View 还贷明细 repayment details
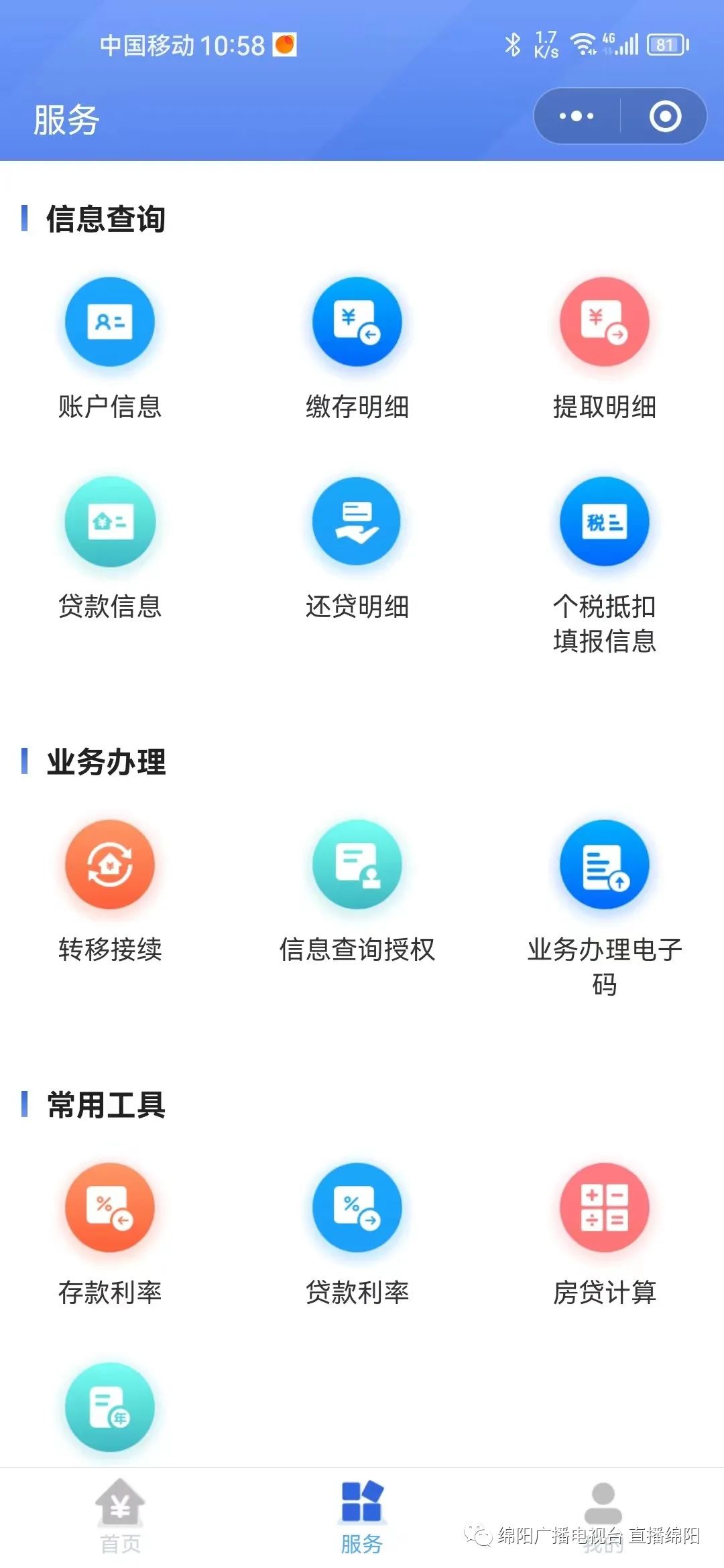Viewport: 724px width, 1568px height. pyautogui.click(x=357, y=548)
